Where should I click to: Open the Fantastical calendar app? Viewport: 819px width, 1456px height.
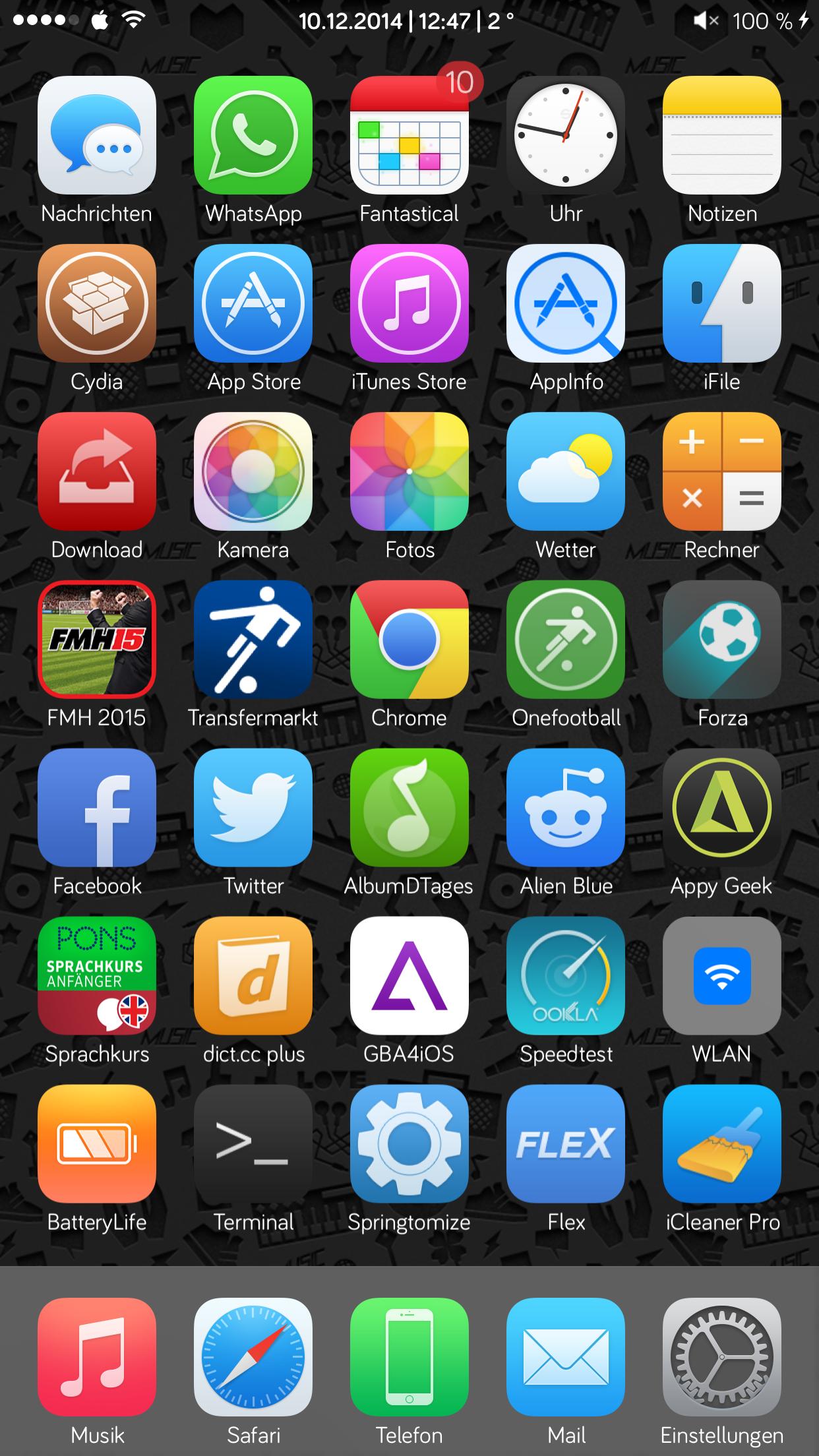(409, 135)
